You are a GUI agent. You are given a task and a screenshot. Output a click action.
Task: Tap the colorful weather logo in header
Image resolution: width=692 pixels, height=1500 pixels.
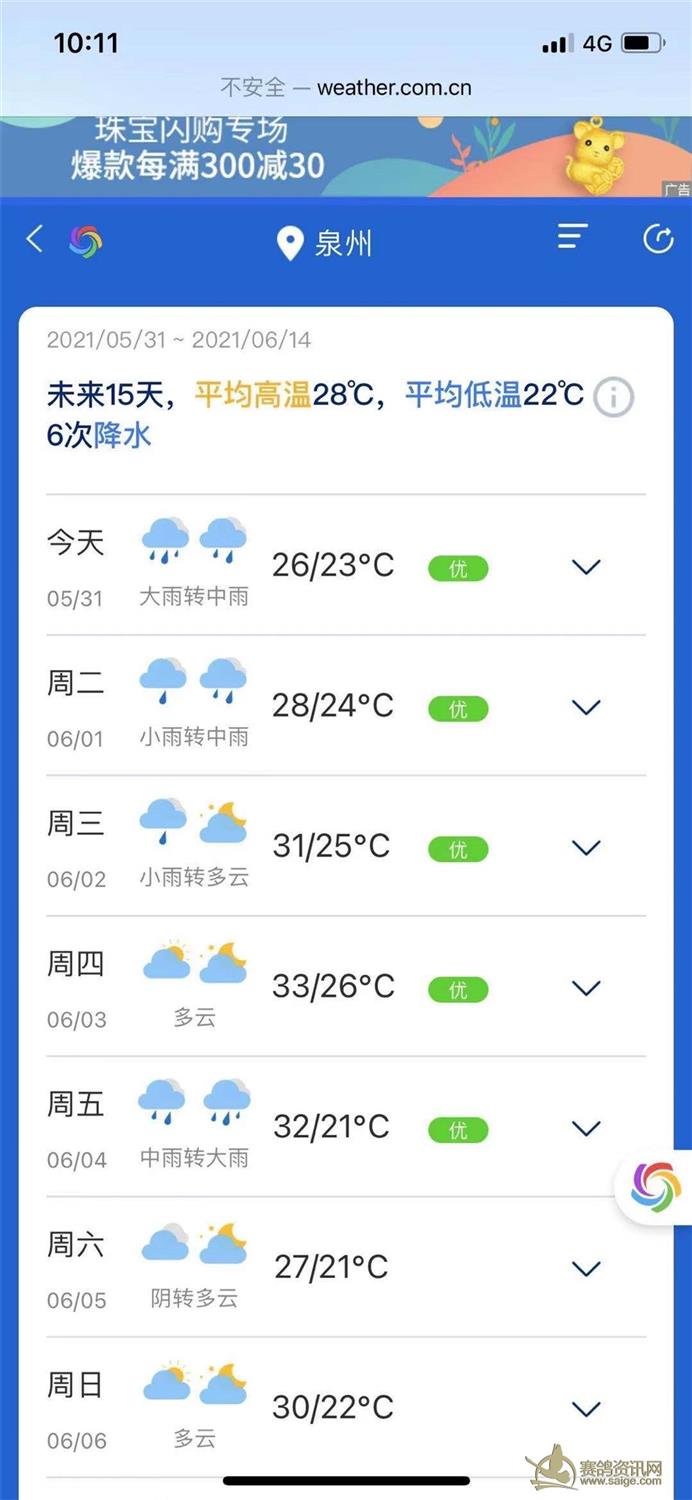[86, 241]
